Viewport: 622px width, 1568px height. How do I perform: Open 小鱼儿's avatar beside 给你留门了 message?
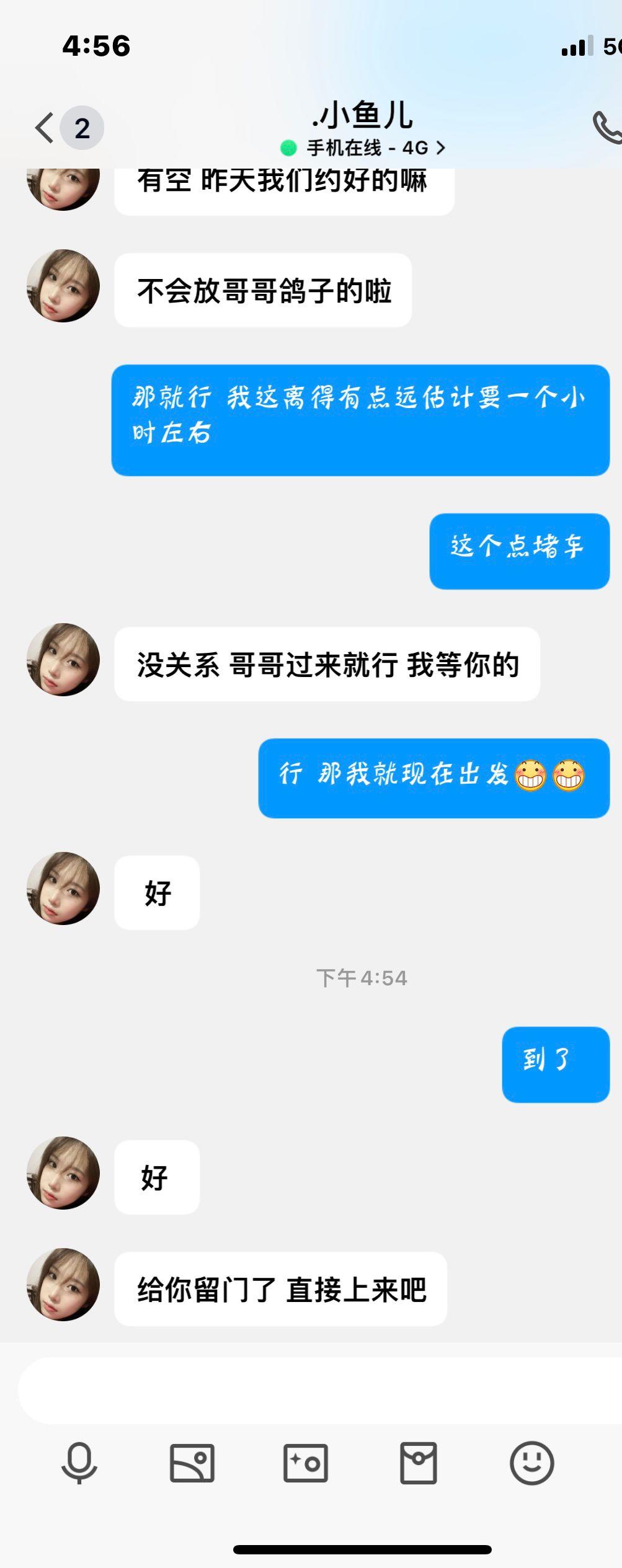coord(63,1284)
